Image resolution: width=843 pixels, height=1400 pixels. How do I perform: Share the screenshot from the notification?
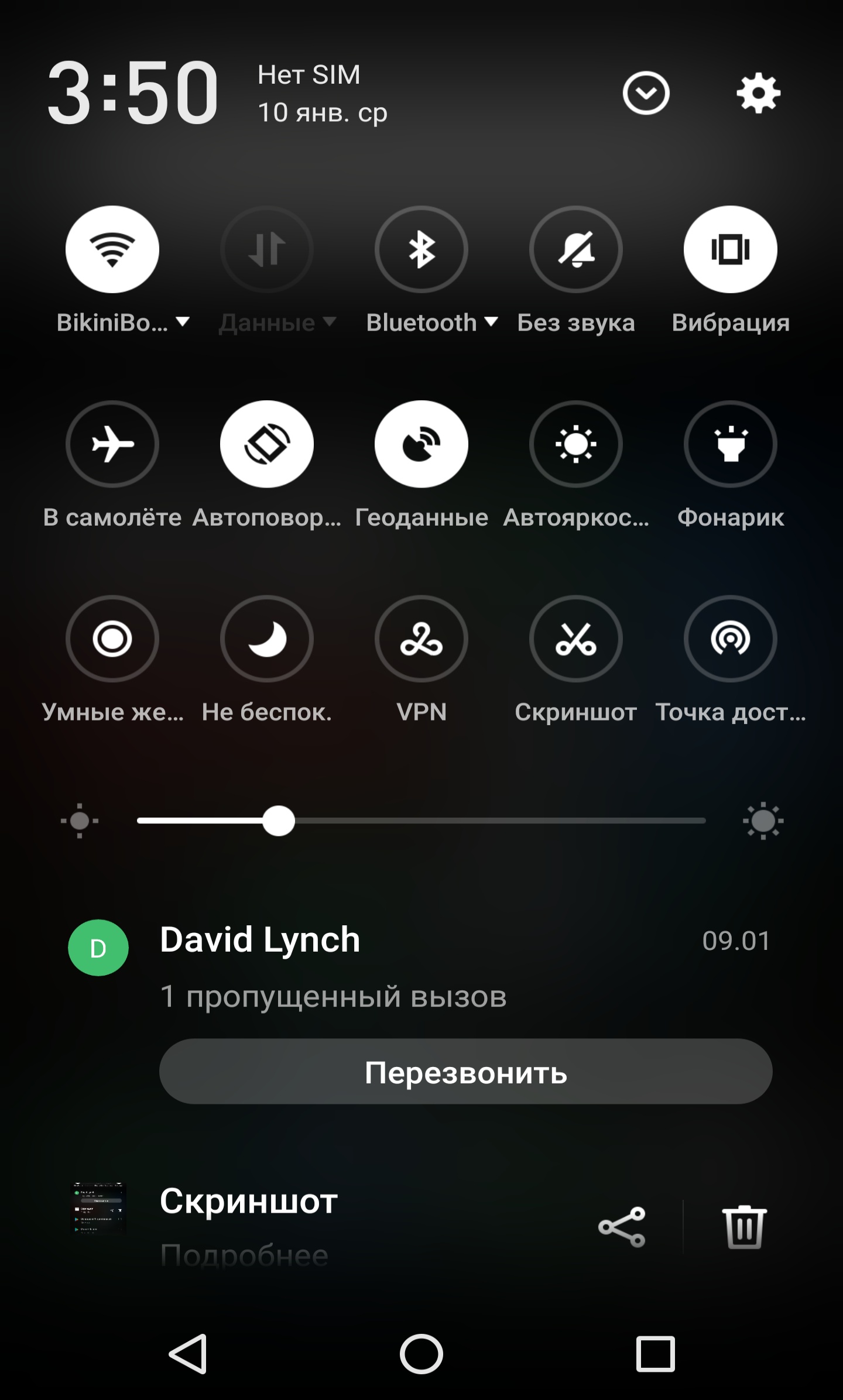coord(622,1227)
